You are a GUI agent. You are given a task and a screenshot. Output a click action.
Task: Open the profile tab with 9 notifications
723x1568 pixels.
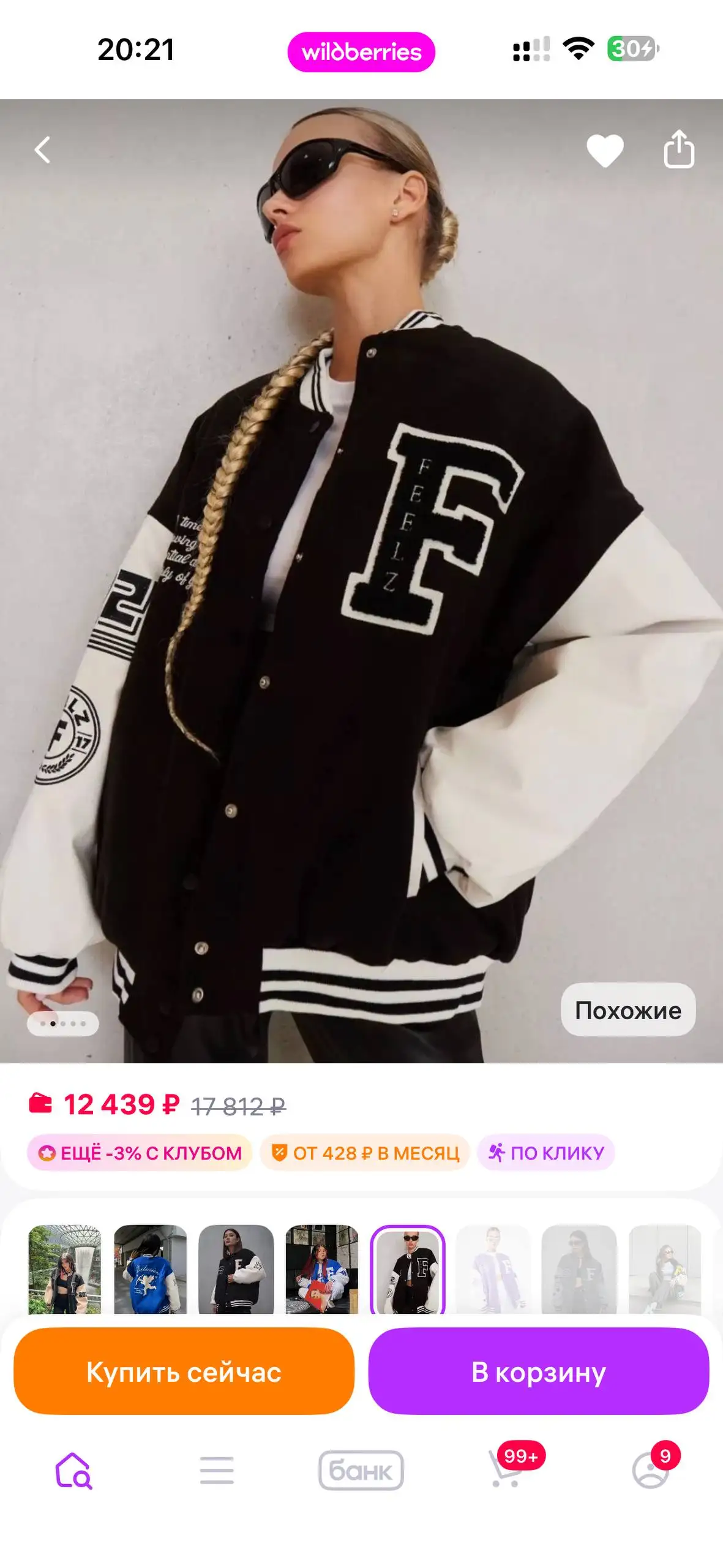(651, 1470)
